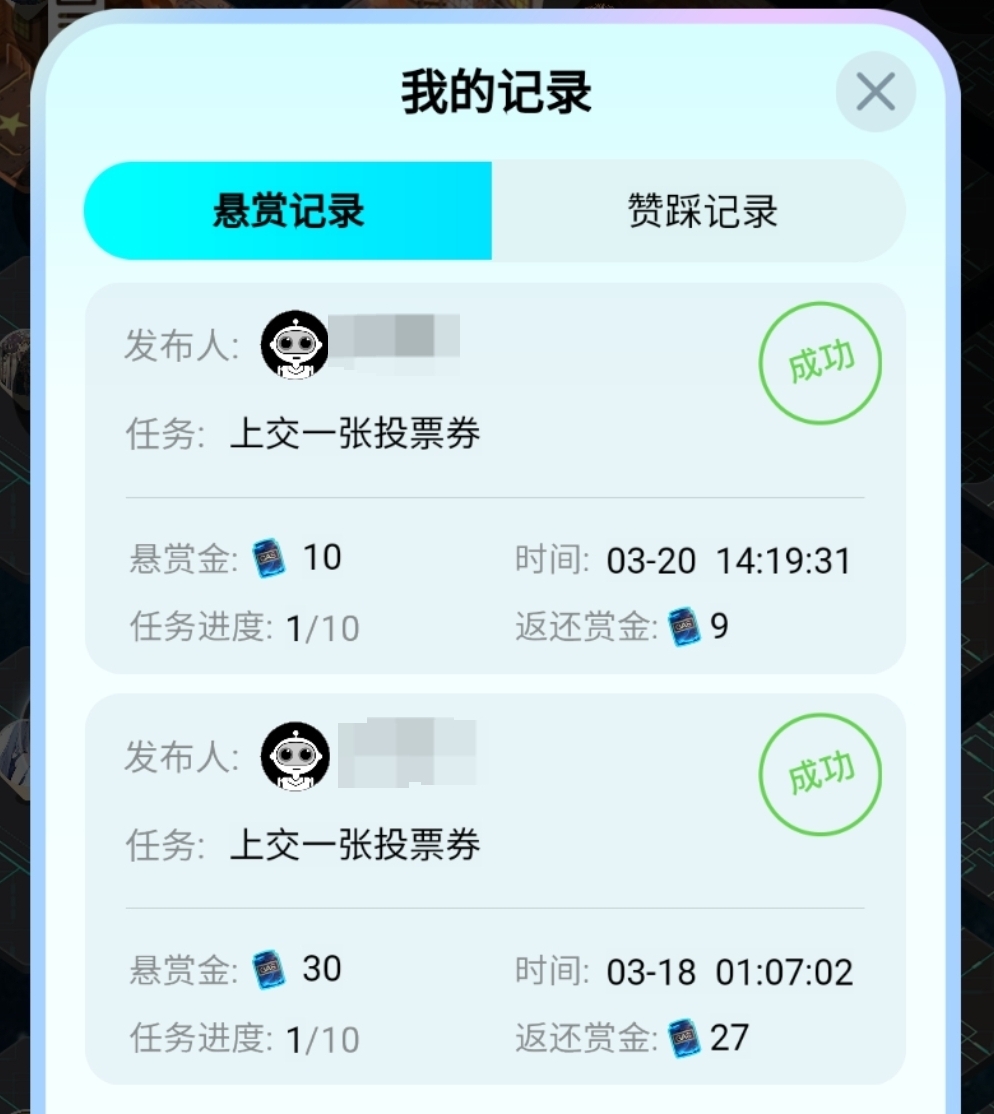
Task: Click the coin icon beside 返还赏金 9
Action: (685, 627)
